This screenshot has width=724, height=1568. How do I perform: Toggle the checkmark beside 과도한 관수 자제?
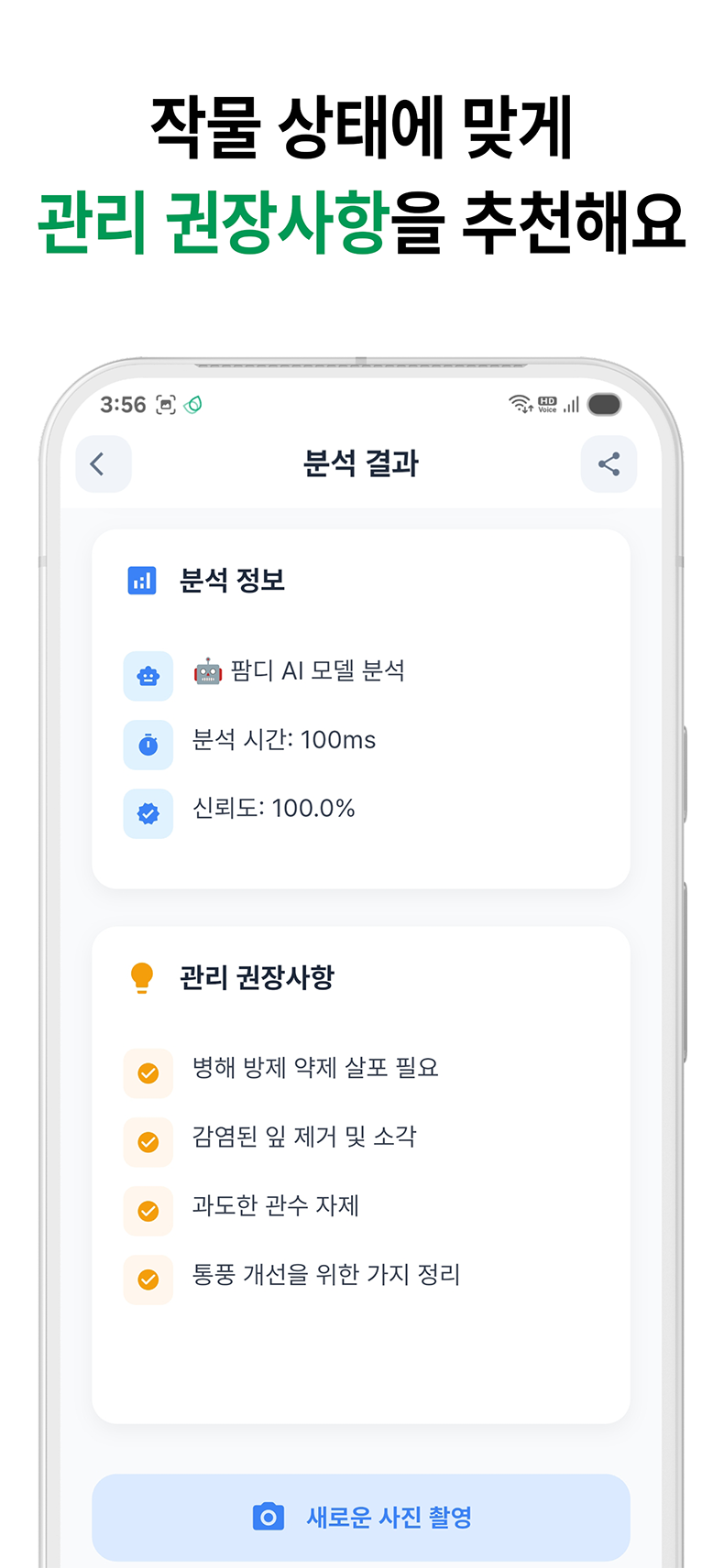pyautogui.click(x=148, y=1211)
